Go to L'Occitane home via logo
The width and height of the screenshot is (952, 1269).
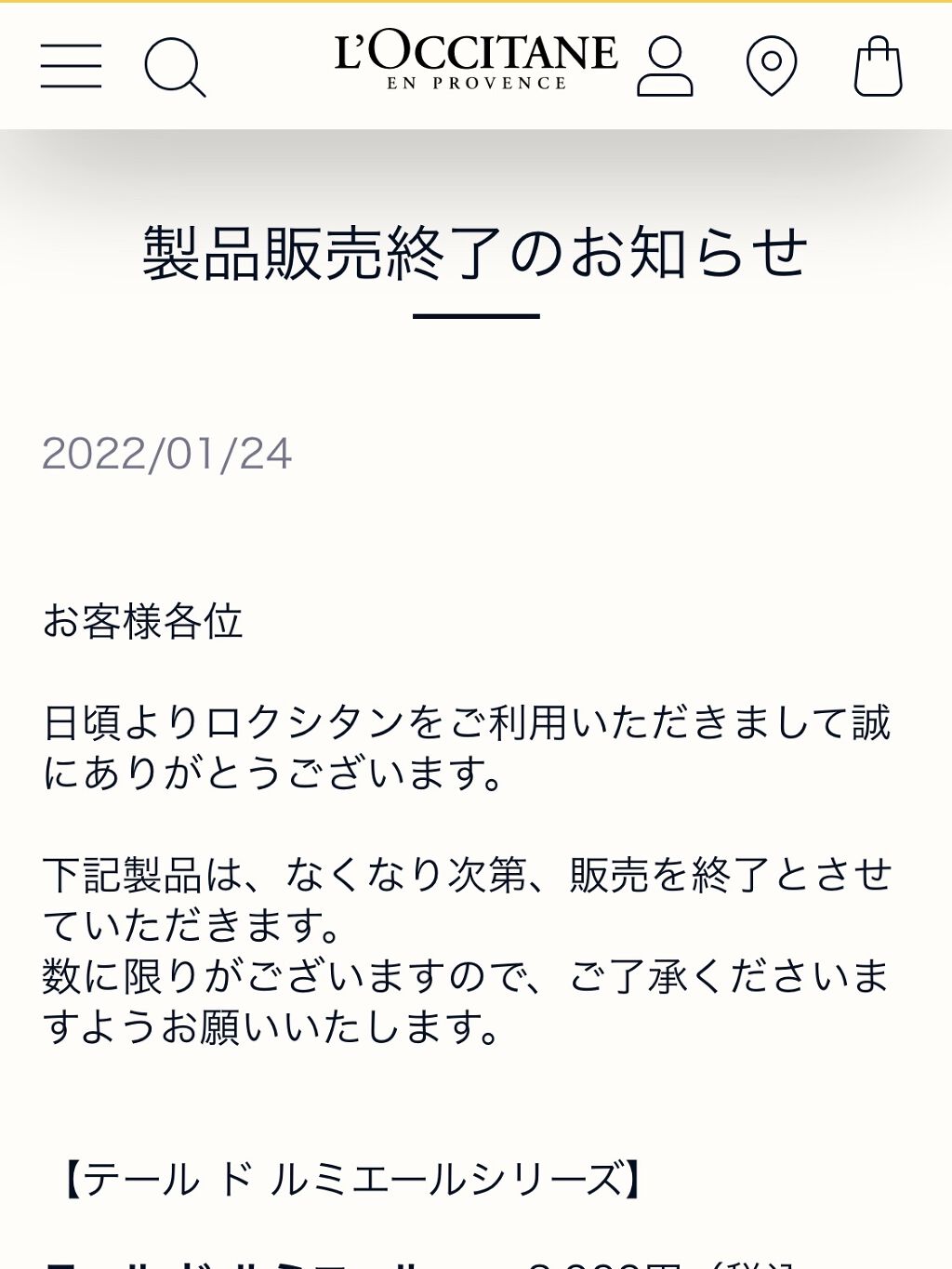pos(475,60)
